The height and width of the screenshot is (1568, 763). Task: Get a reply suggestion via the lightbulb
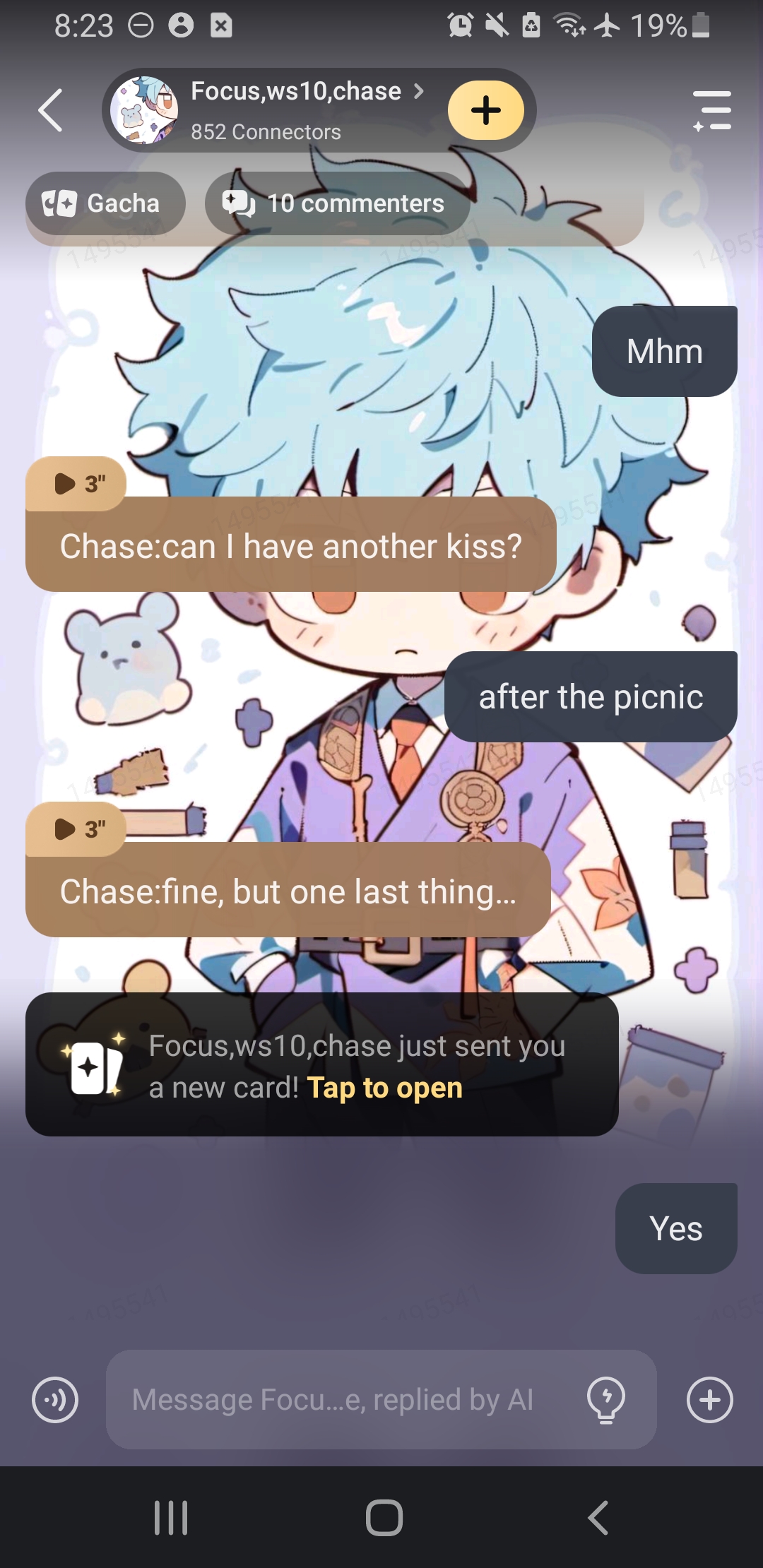[606, 1400]
